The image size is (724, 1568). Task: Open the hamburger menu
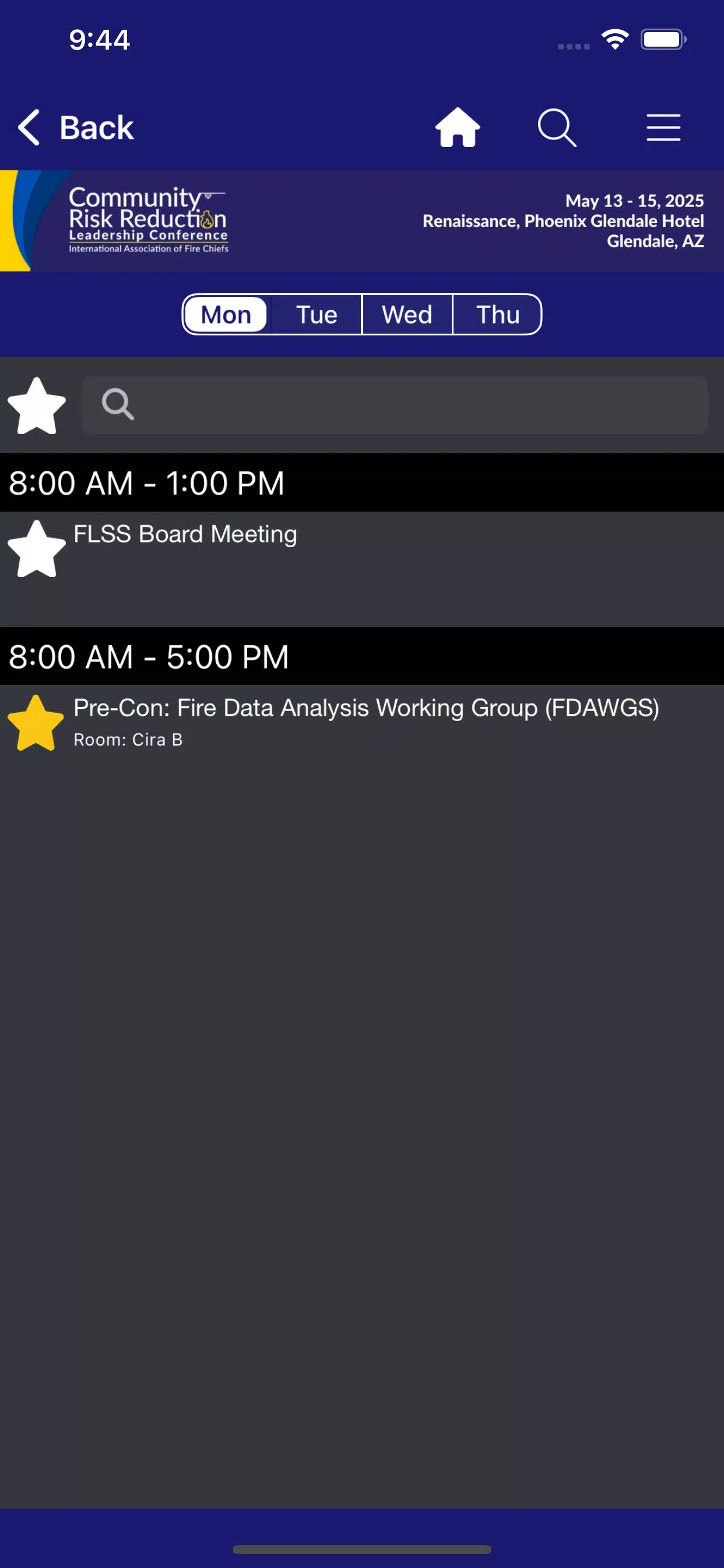663,128
